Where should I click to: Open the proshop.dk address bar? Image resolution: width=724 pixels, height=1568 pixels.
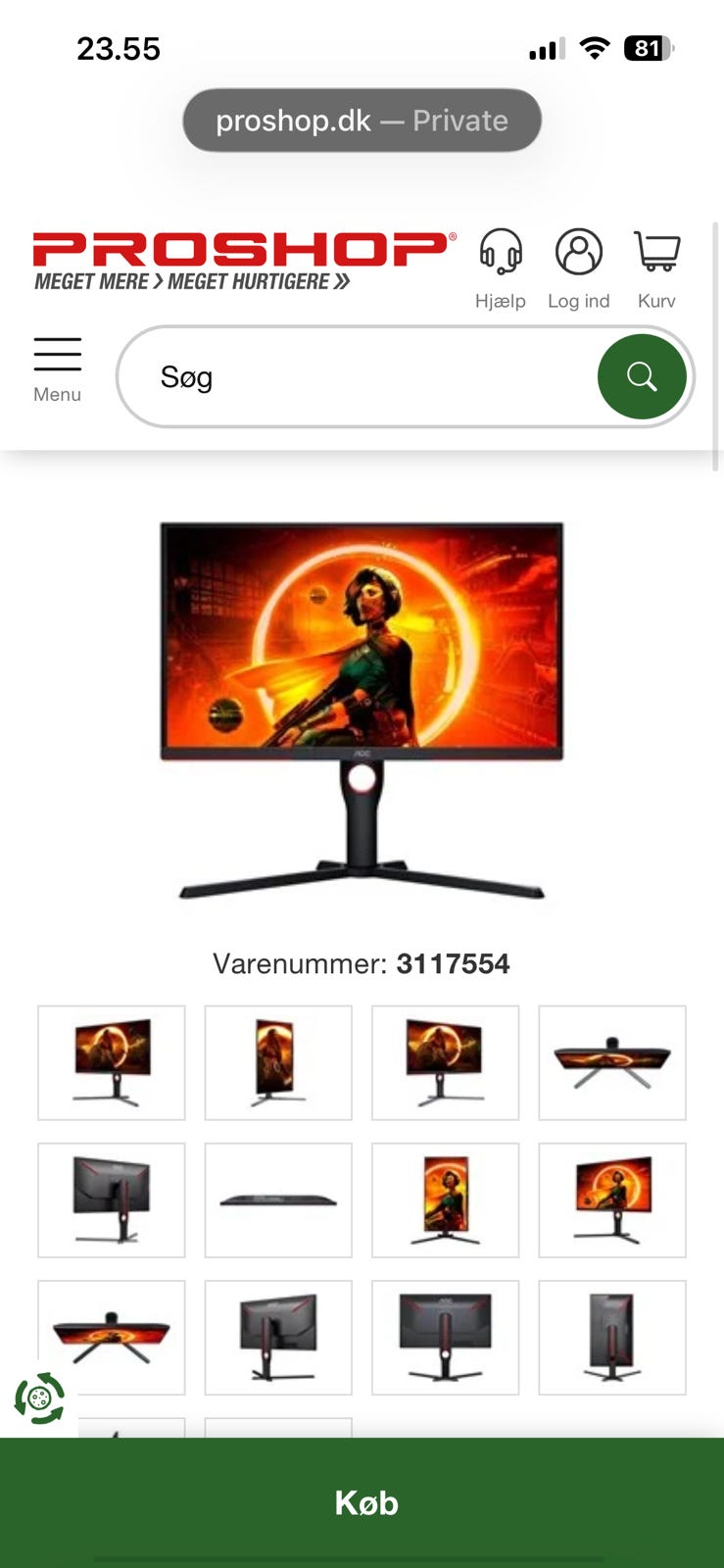pyautogui.click(x=362, y=120)
